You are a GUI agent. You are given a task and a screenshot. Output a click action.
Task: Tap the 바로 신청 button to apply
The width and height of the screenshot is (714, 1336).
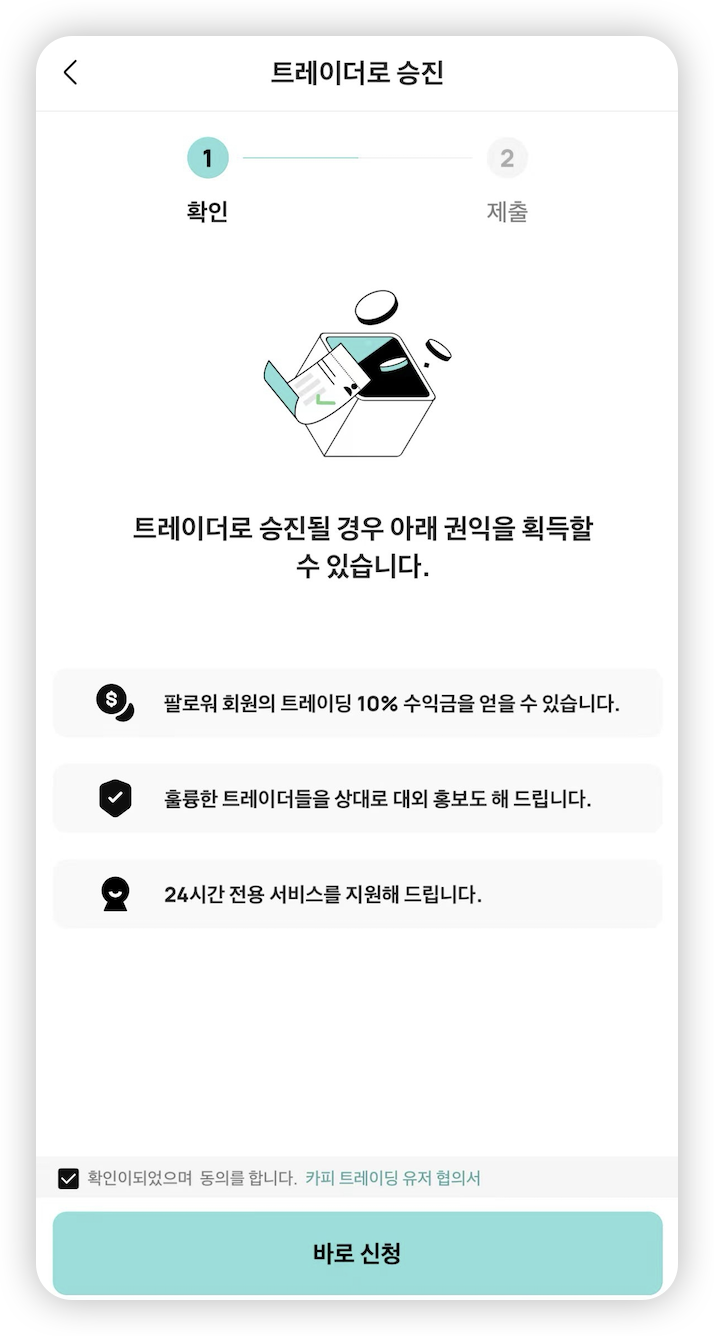(357, 1253)
